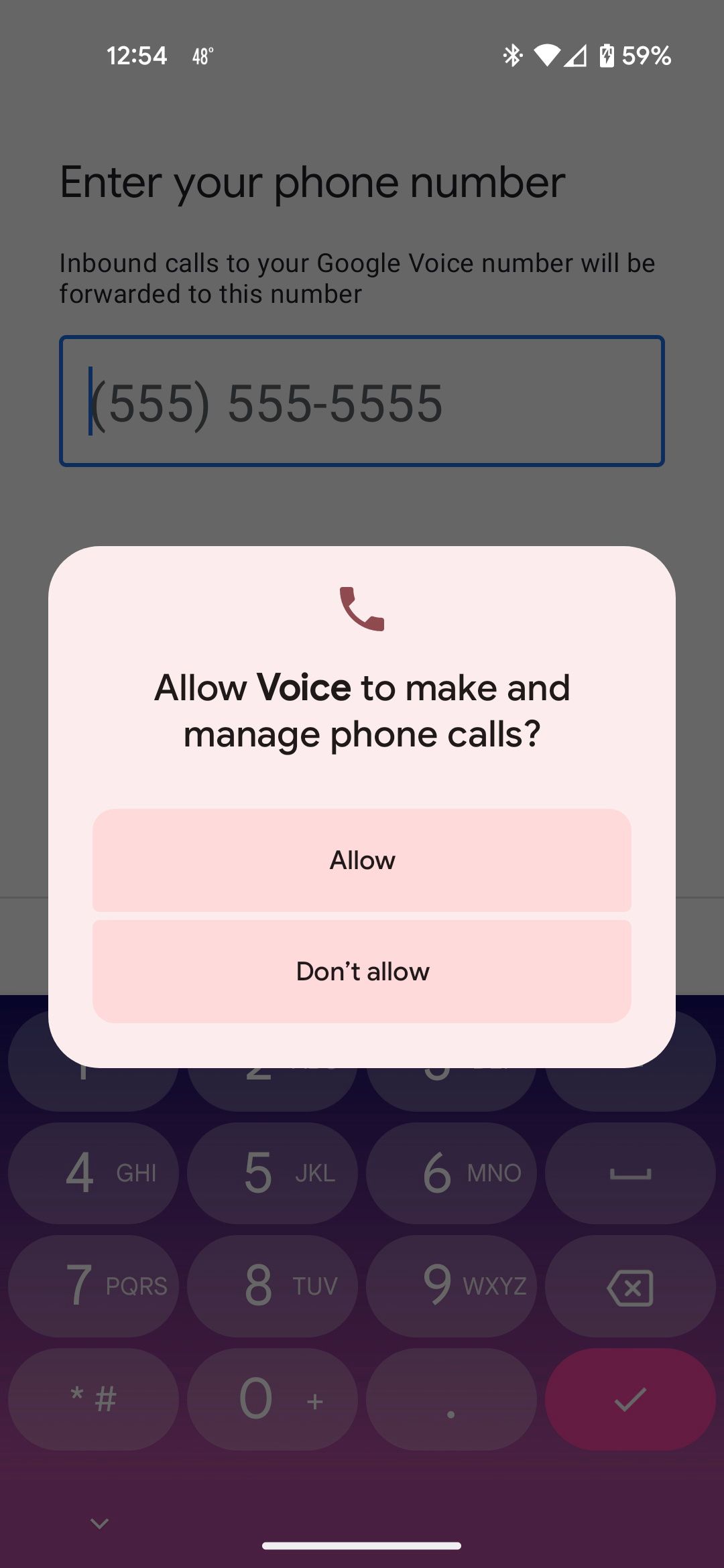Tap the 7 PQRS key
This screenshot has height=1568, width=724.
[94, 1287]
